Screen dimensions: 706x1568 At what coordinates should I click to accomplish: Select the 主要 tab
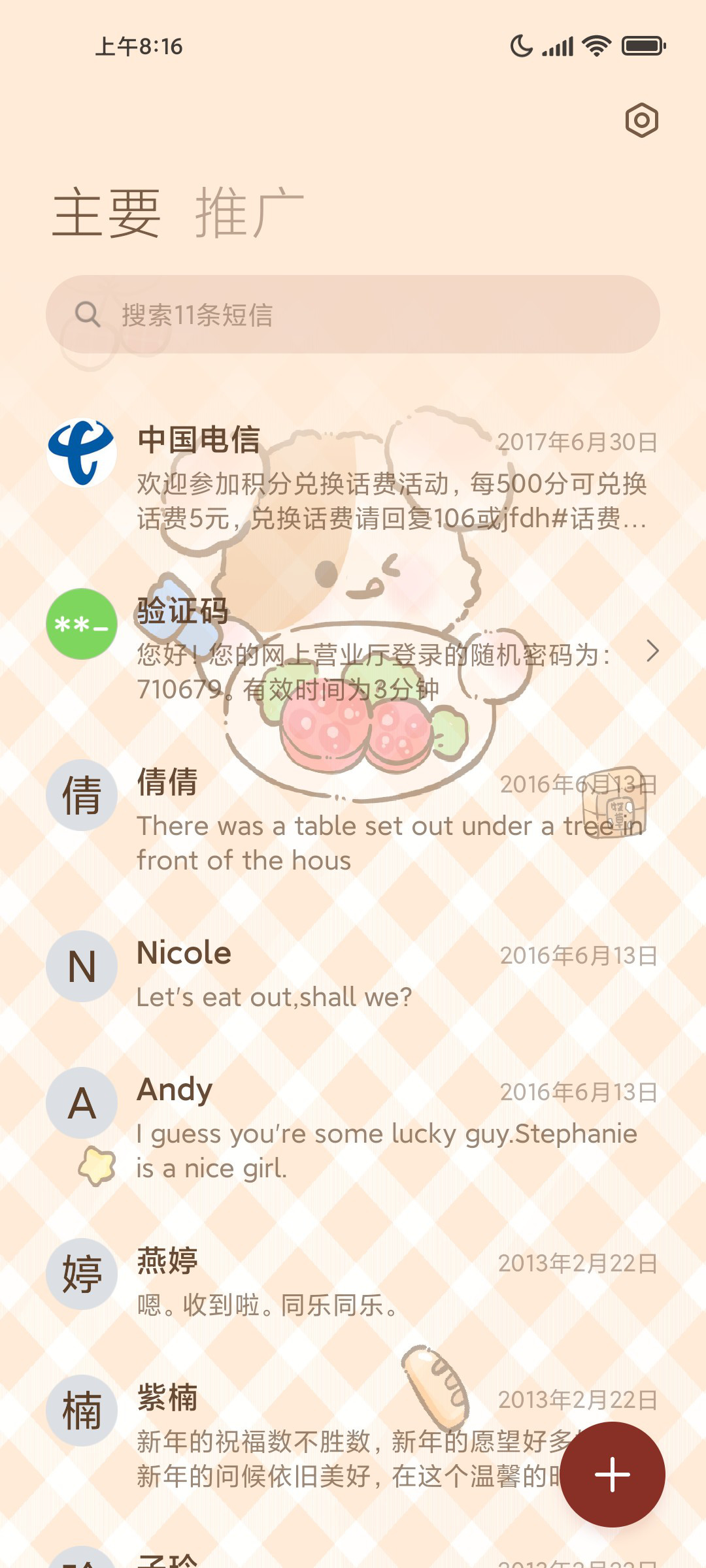107,212
